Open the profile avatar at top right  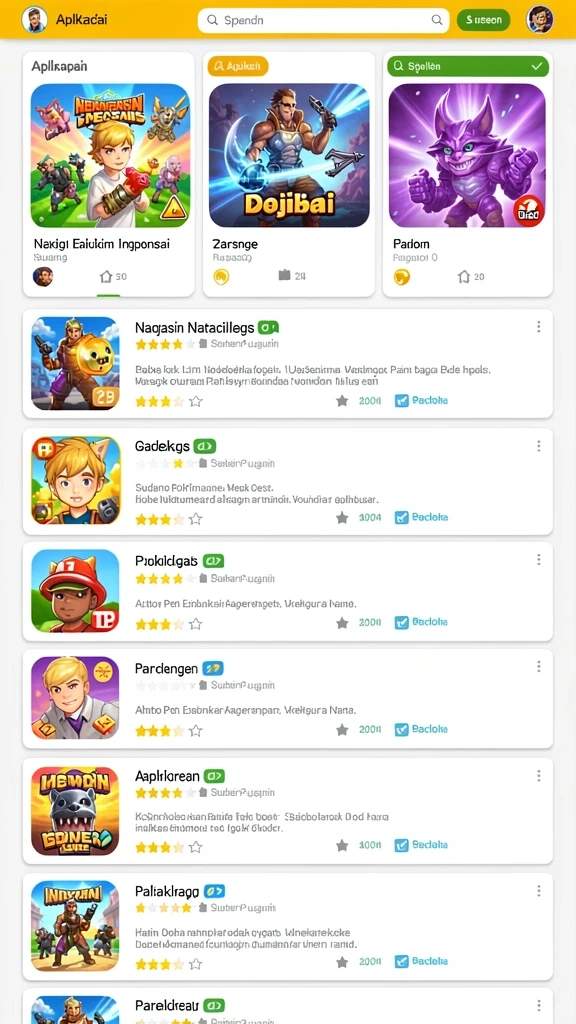(x=539, y=20)
